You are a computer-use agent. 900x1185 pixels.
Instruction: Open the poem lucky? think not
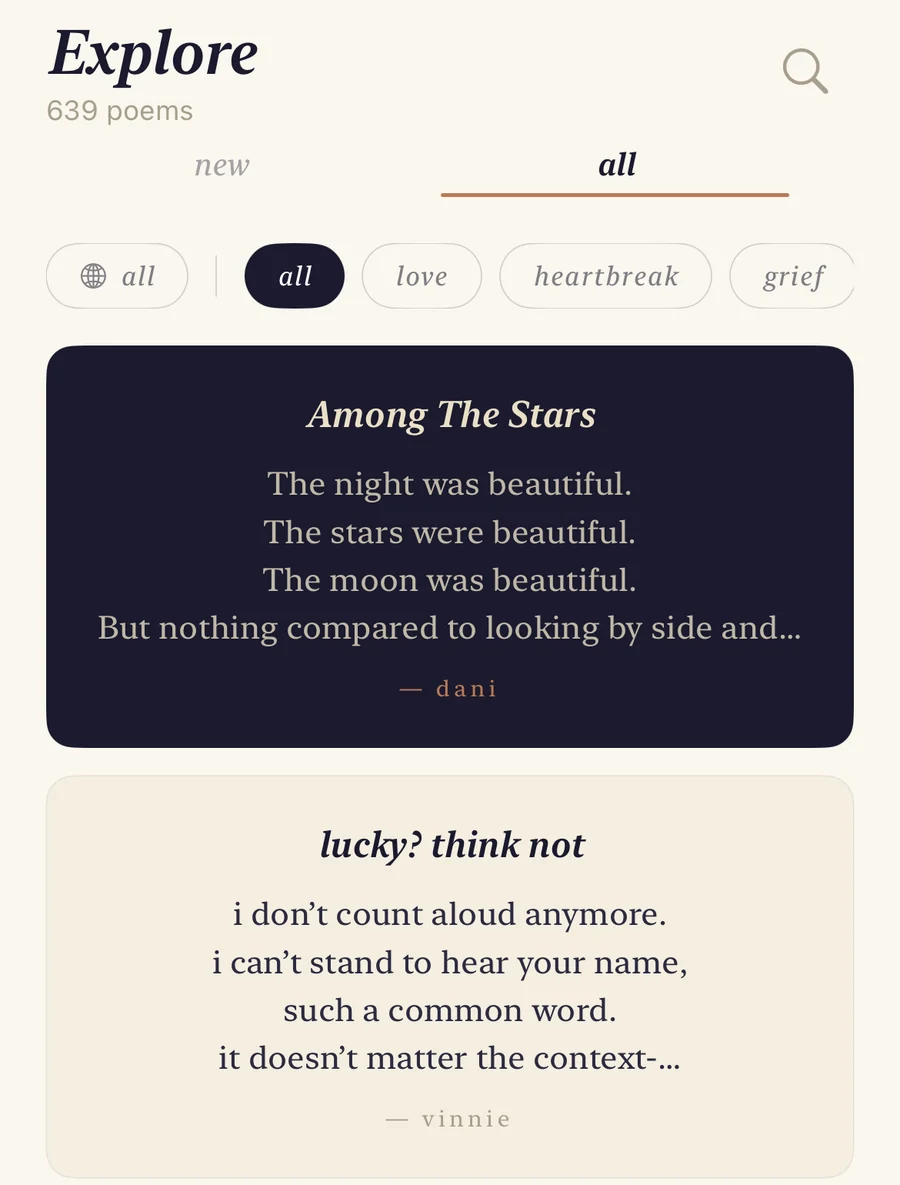(x=450, y=976)
